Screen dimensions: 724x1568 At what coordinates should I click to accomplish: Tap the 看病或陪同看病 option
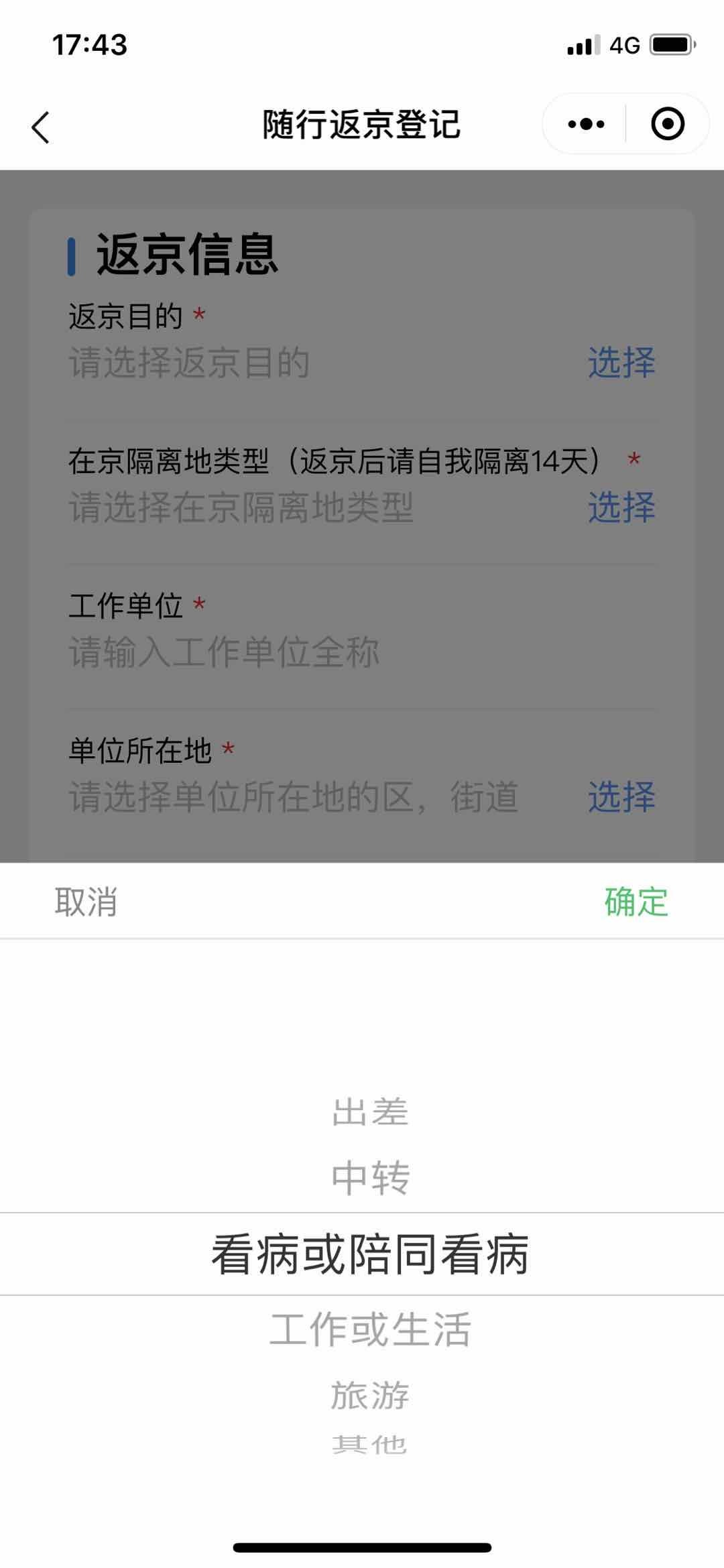(x=370, y=1254)
